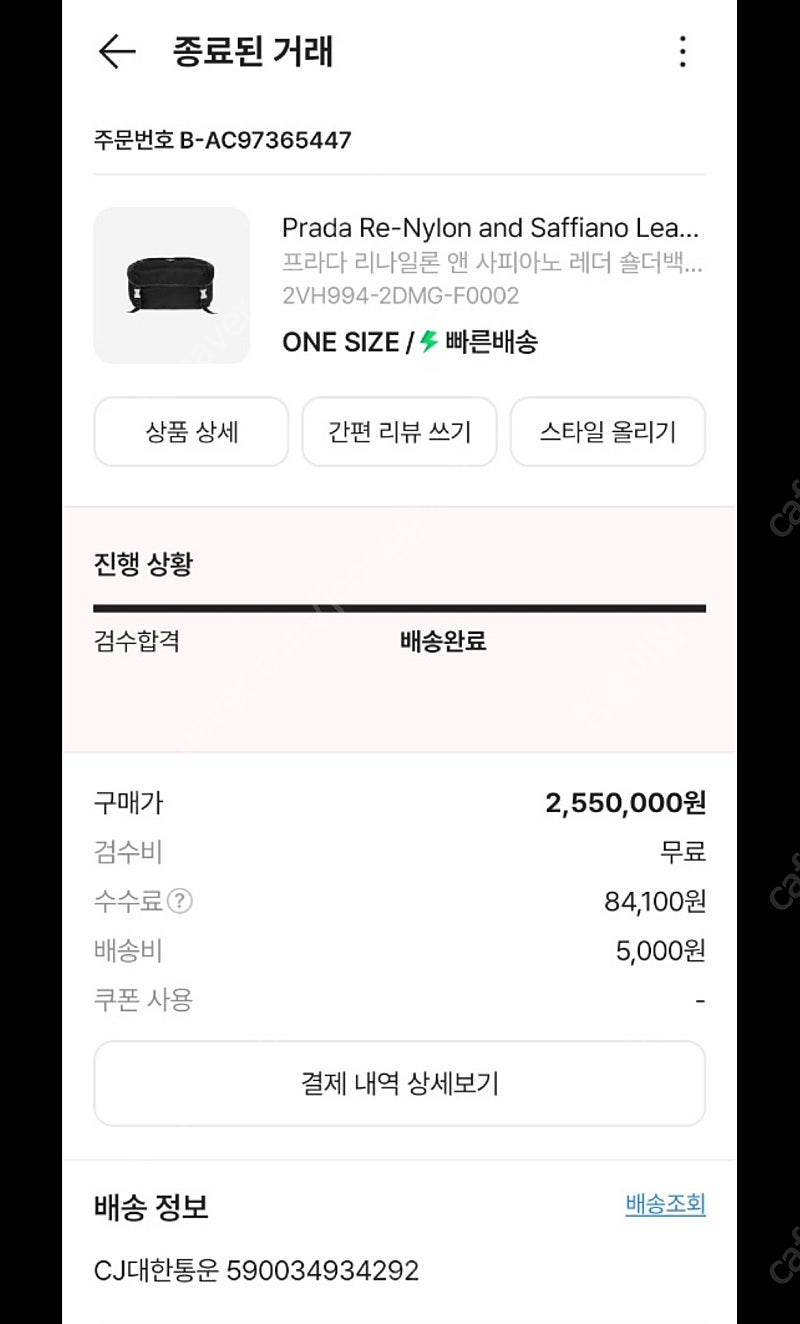This screenshot has width=800, height=1324.
Task: Open the three-dot overflow menu
Action: pos(682,51)
